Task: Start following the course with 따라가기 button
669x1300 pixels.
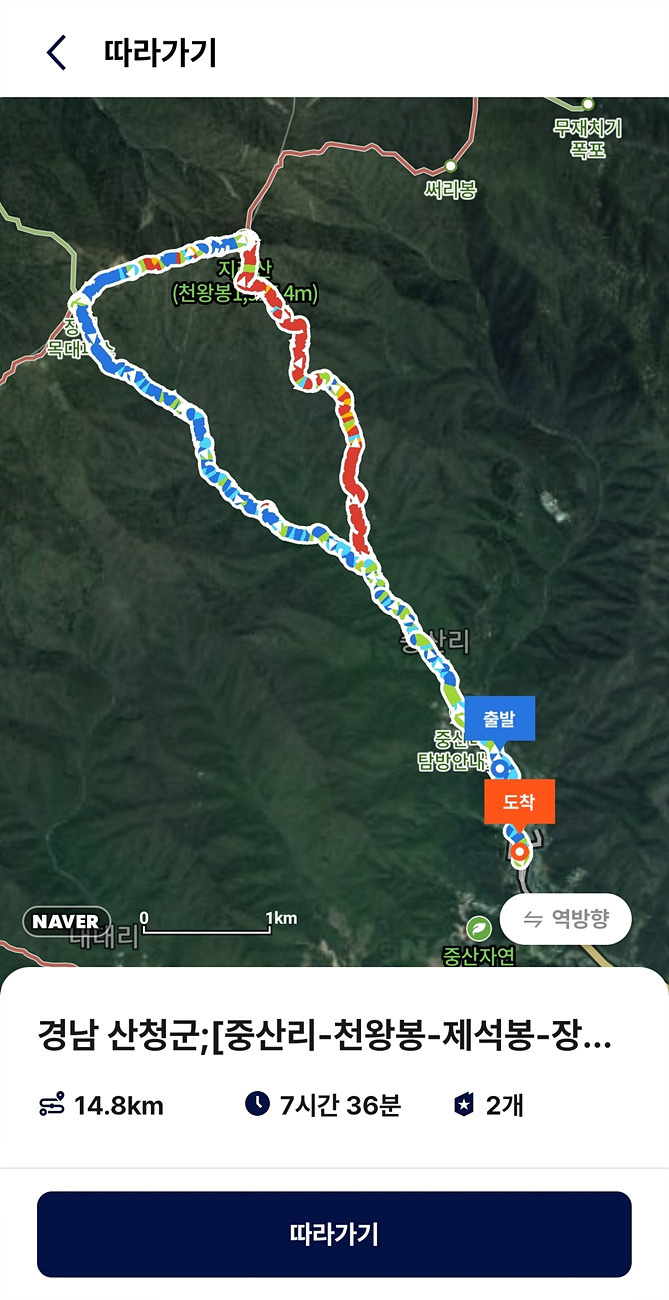Action: click(x=334, y=1234)
